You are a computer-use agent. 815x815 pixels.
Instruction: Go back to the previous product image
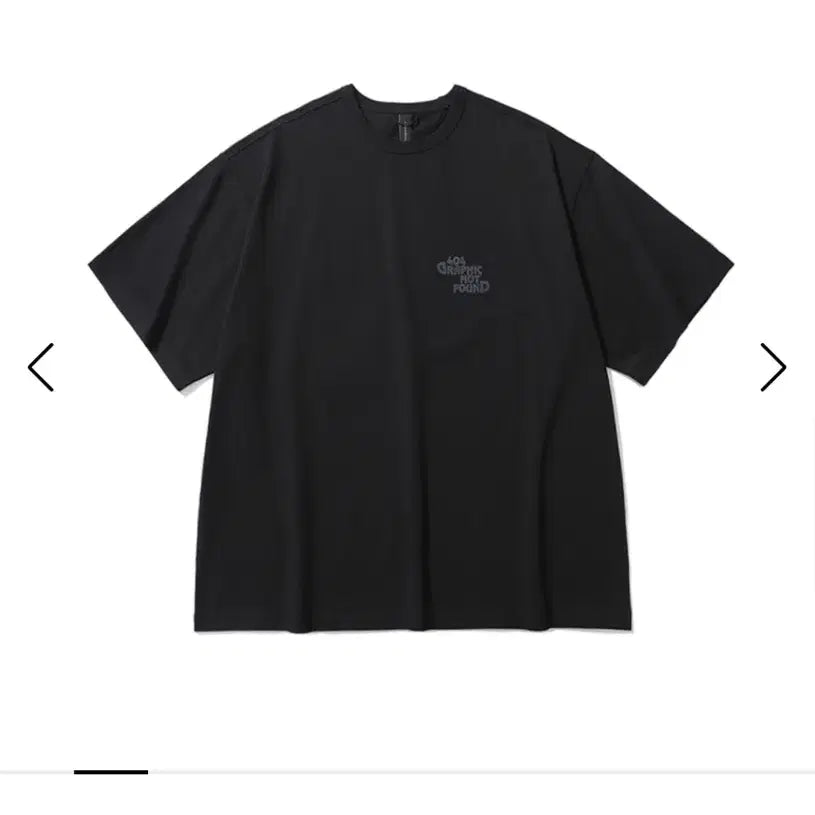coord(41,367)
